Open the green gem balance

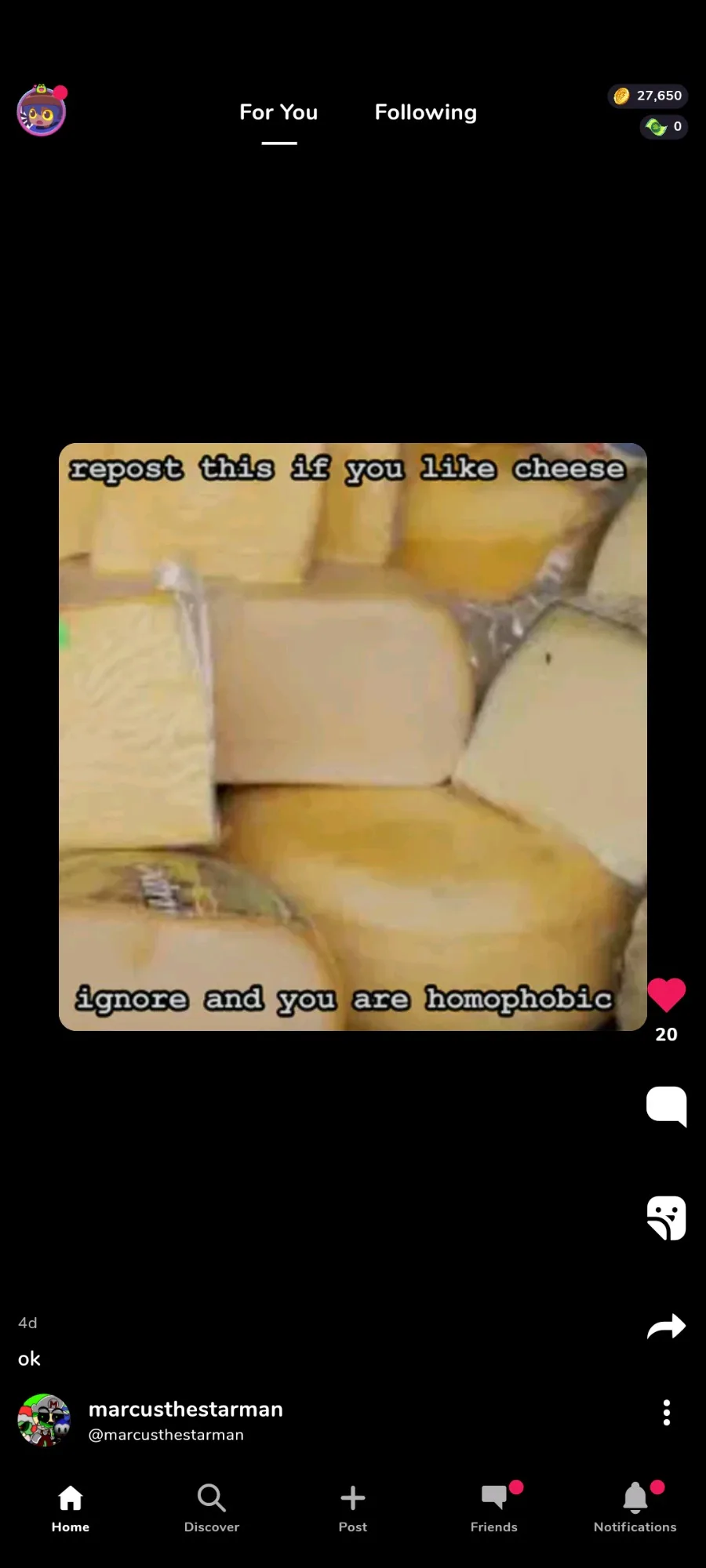pos(664,126)
